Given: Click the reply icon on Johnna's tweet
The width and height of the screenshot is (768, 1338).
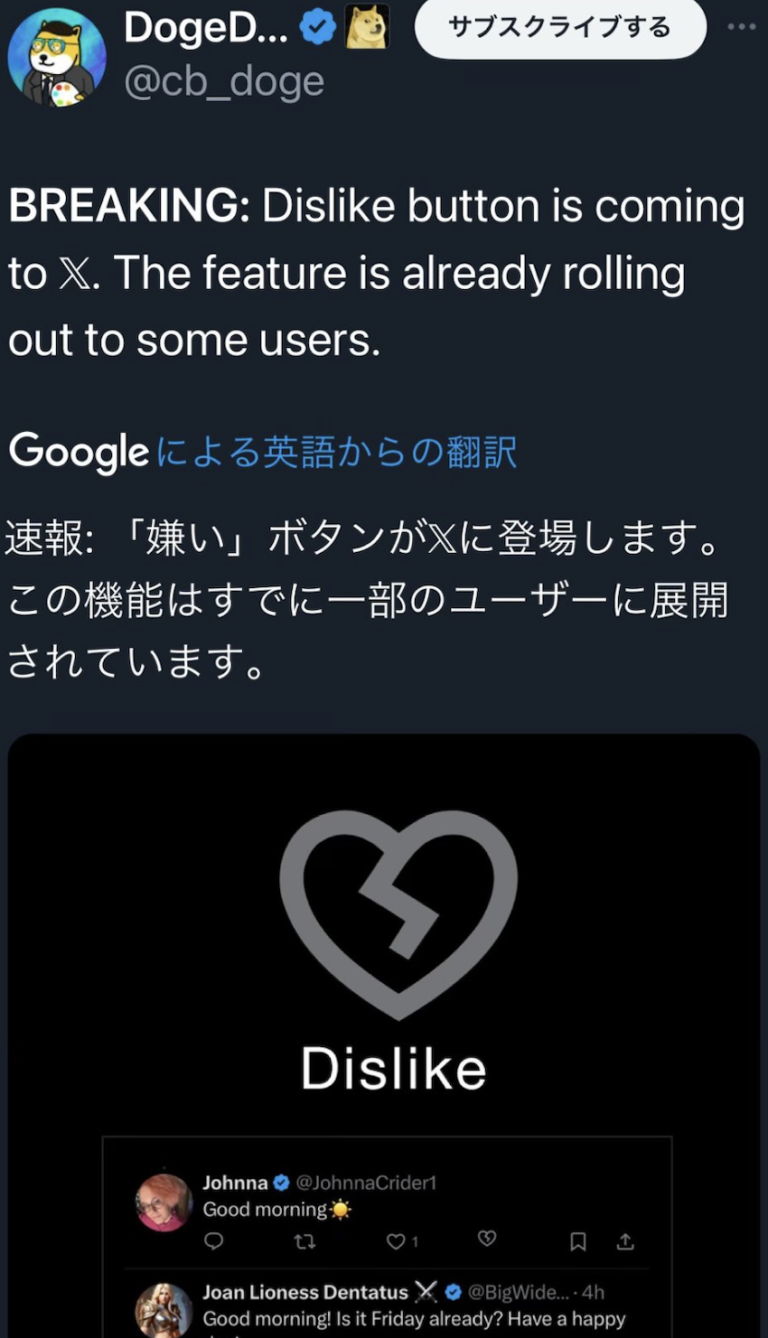Looking at the screenshot, I should (213, 1240).
